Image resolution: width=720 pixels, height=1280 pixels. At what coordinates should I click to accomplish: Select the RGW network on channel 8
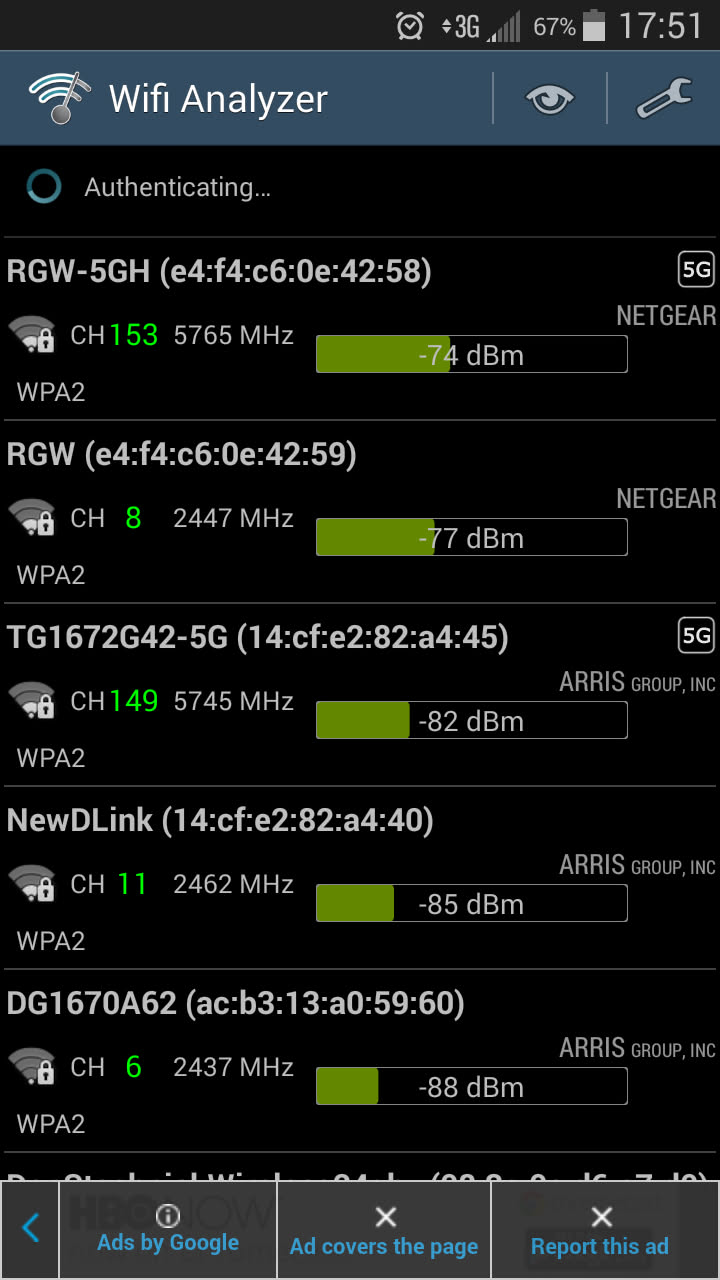click(x=360, y=513)
